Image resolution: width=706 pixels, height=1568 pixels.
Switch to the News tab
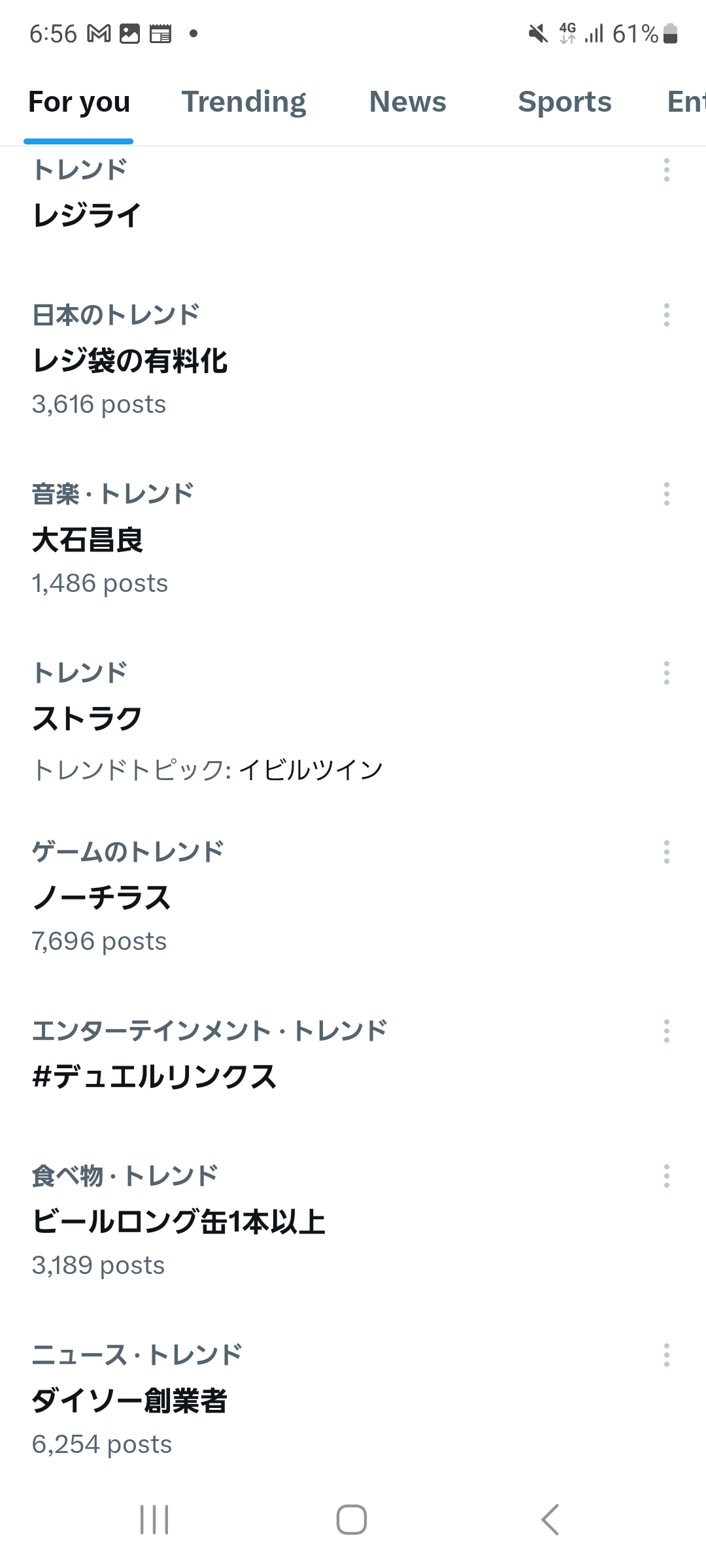407,102
